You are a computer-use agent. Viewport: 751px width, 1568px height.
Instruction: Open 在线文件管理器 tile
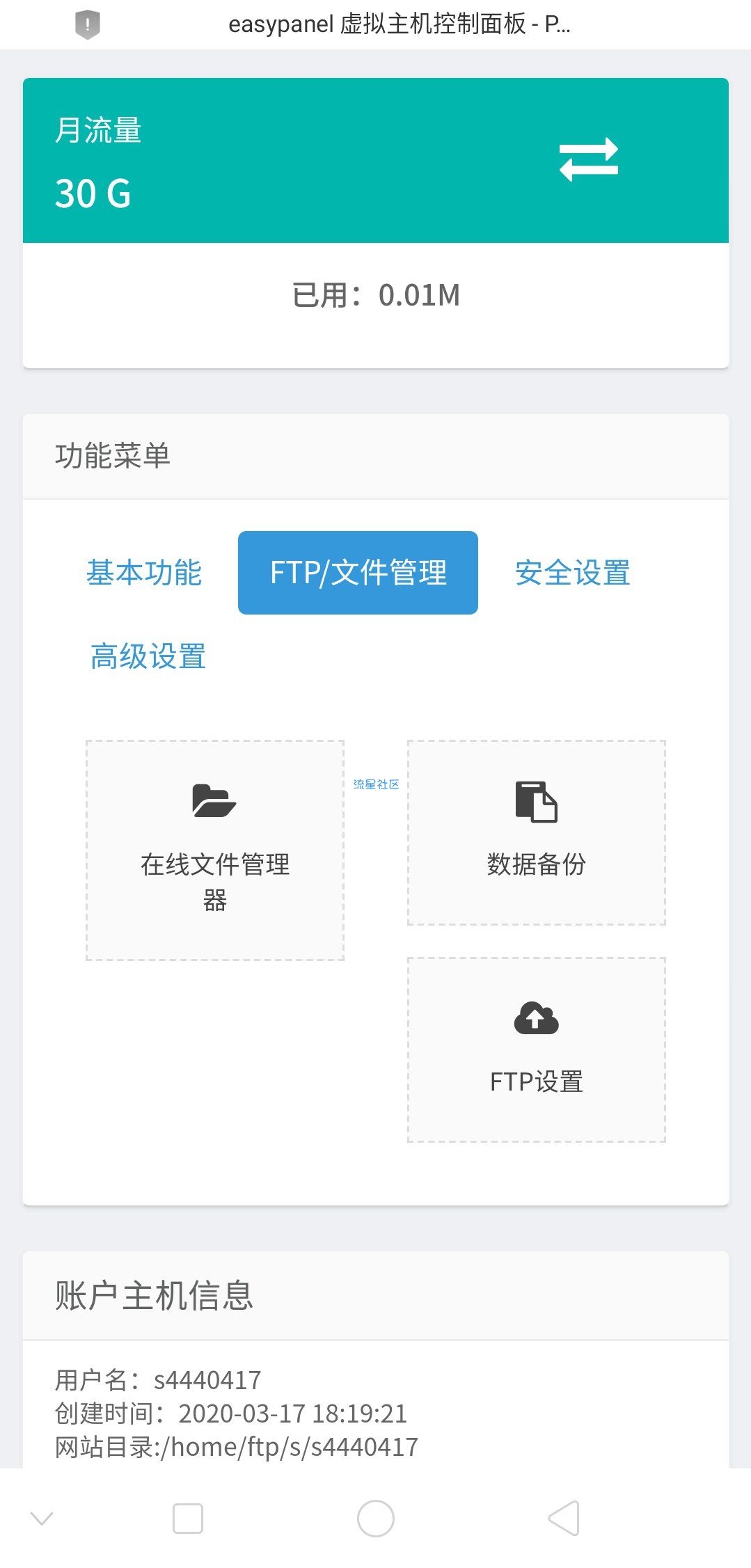click(215, 850)
